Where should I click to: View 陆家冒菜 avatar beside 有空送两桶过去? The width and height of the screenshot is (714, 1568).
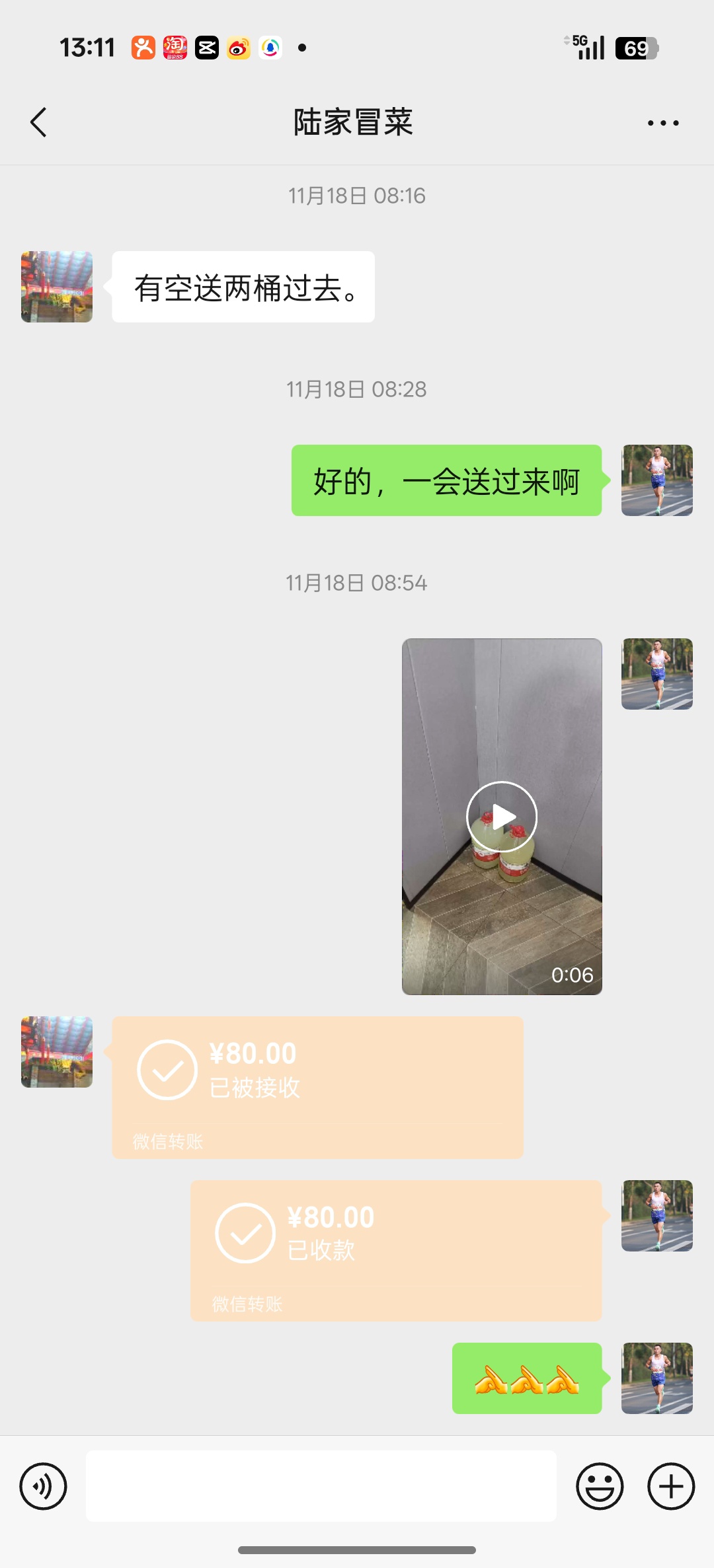pyautogui.click(x=57, y=287)
